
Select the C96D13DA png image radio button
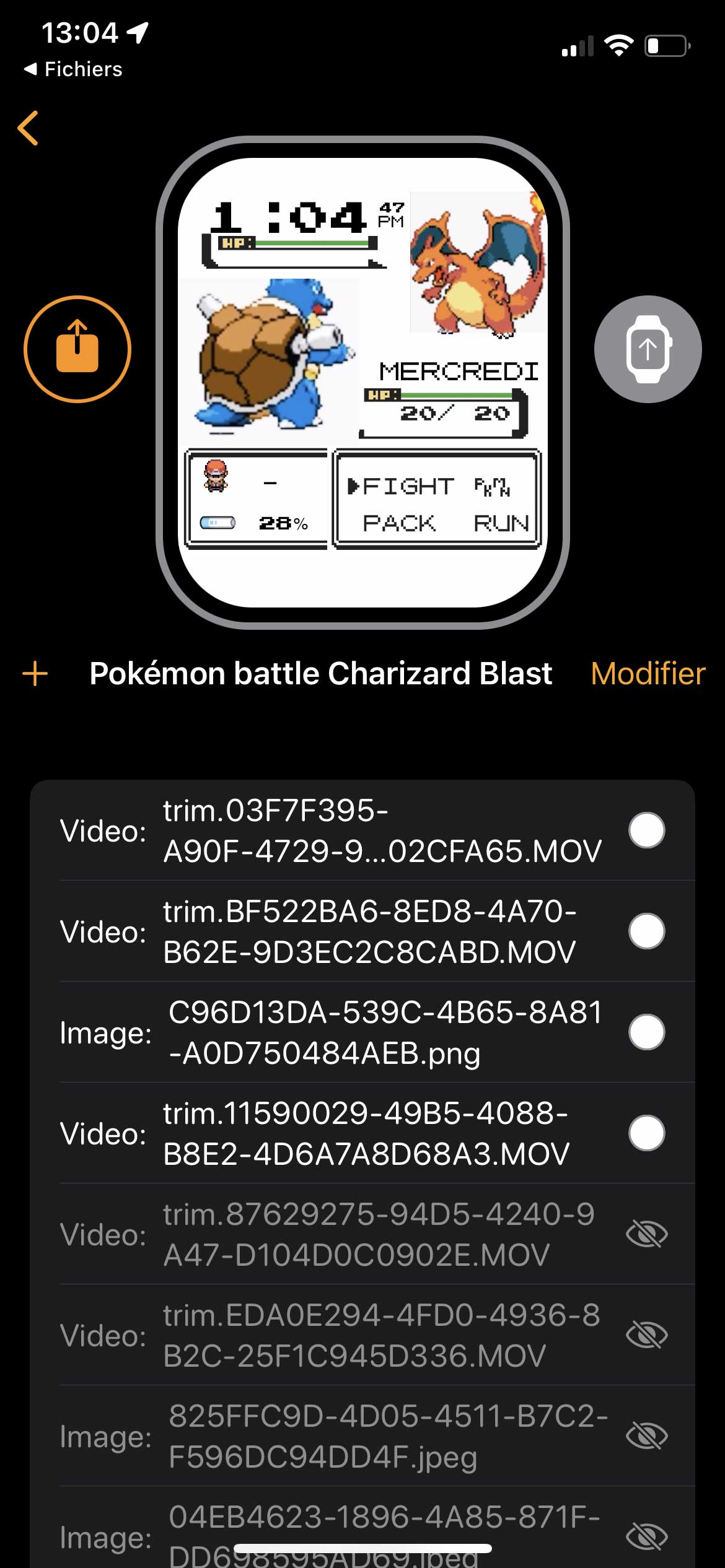[x=647, y=1032]
